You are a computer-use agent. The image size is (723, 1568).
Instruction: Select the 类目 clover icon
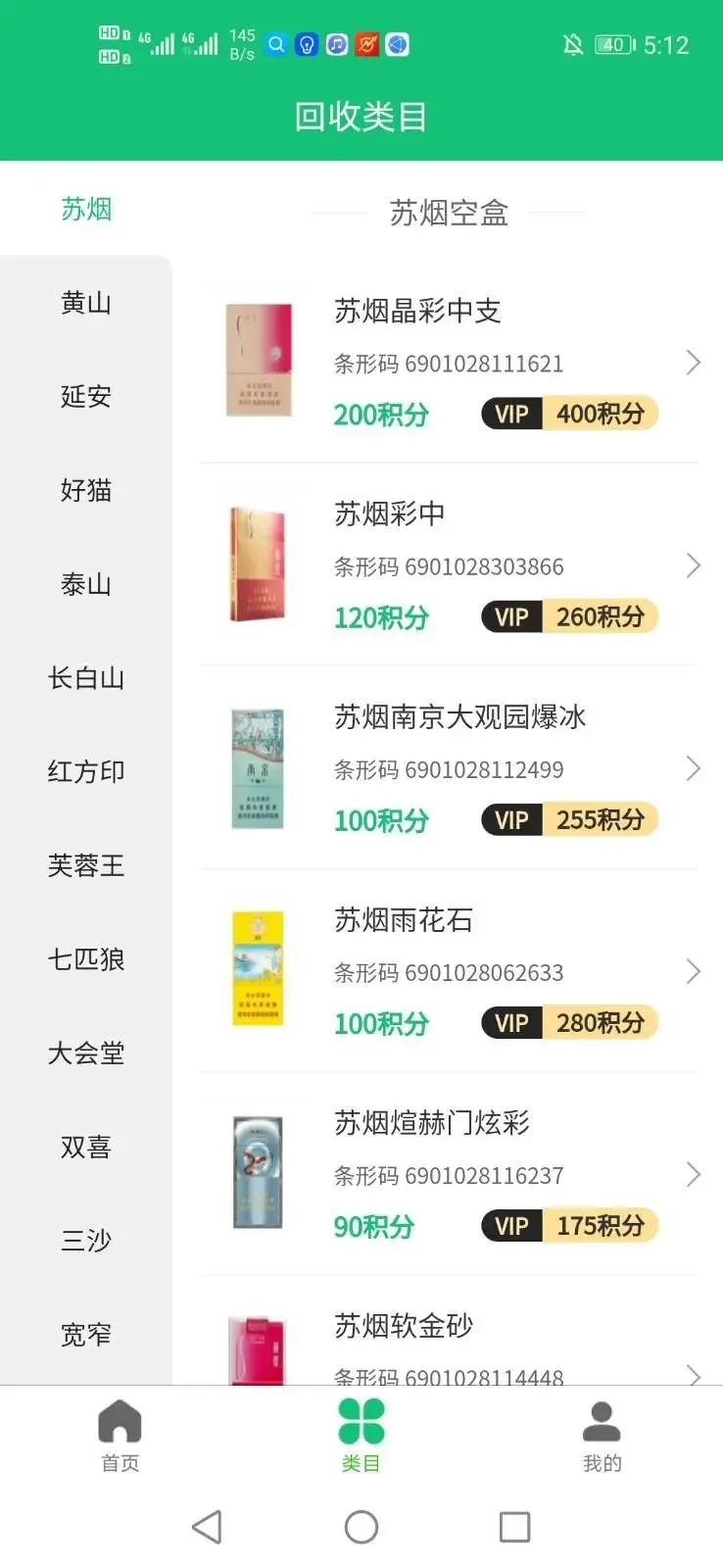(361, 1423)
